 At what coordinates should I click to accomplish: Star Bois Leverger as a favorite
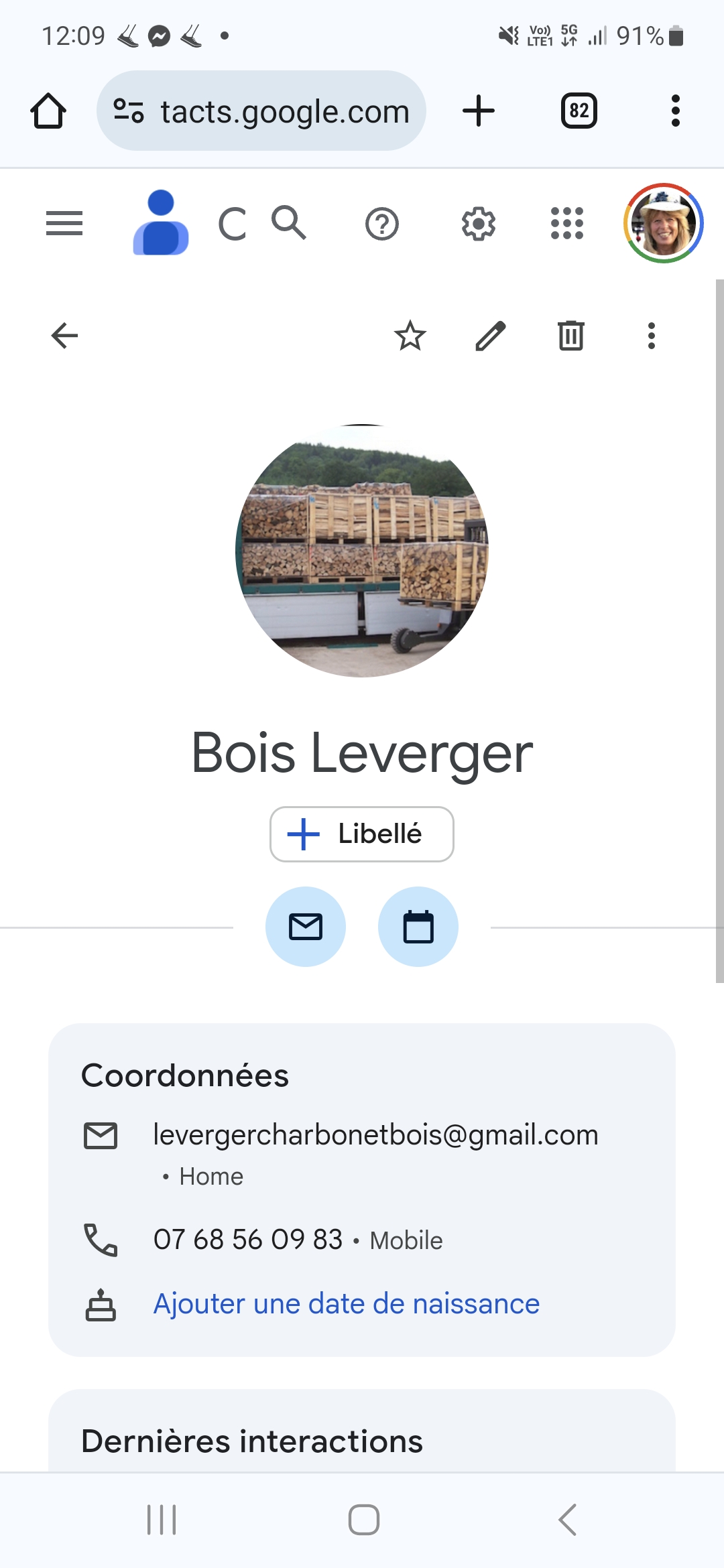(410, 336)
